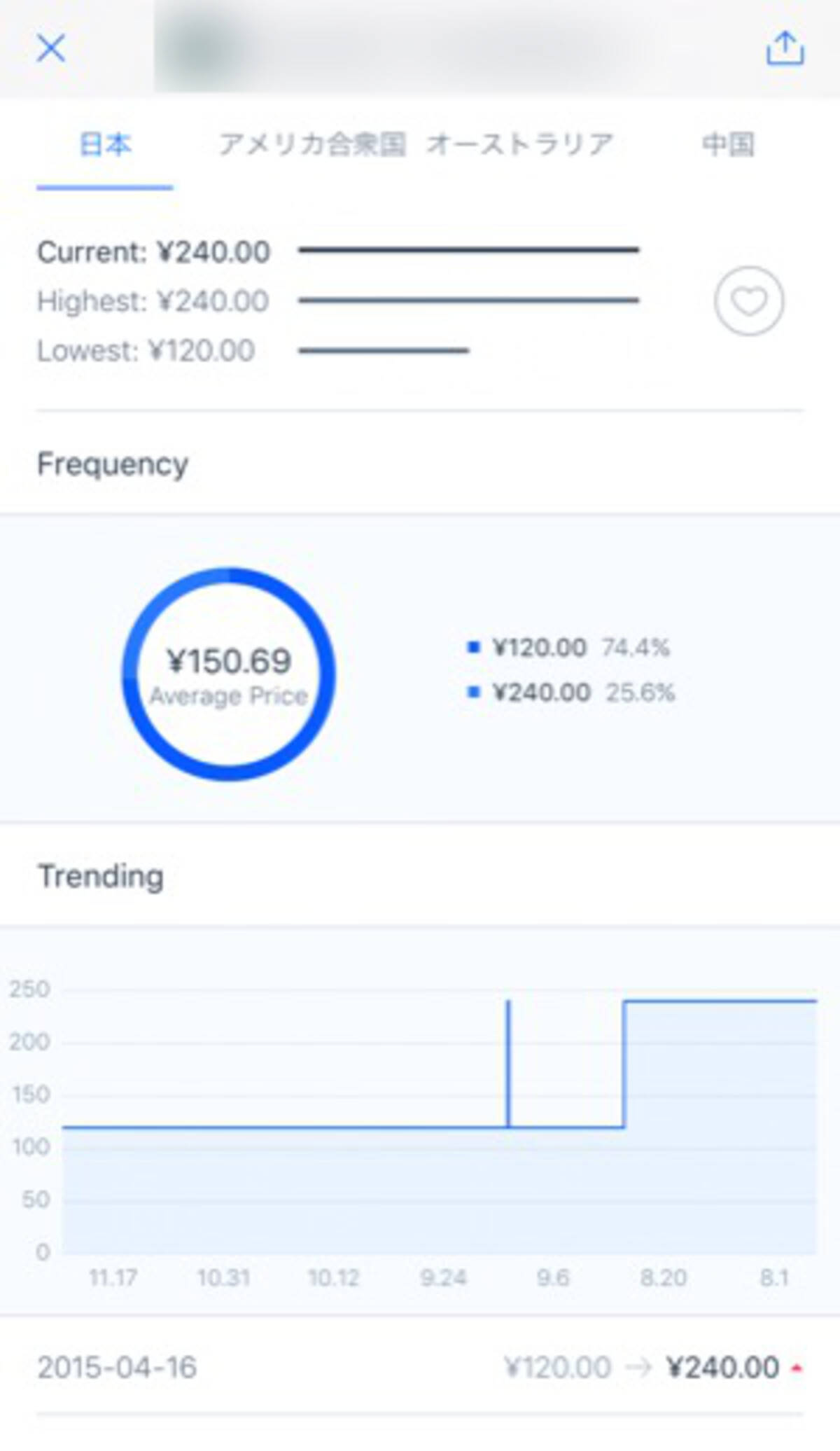
Task: Switch to the アメリカ合衆国 tab
Action: (312, 144)
